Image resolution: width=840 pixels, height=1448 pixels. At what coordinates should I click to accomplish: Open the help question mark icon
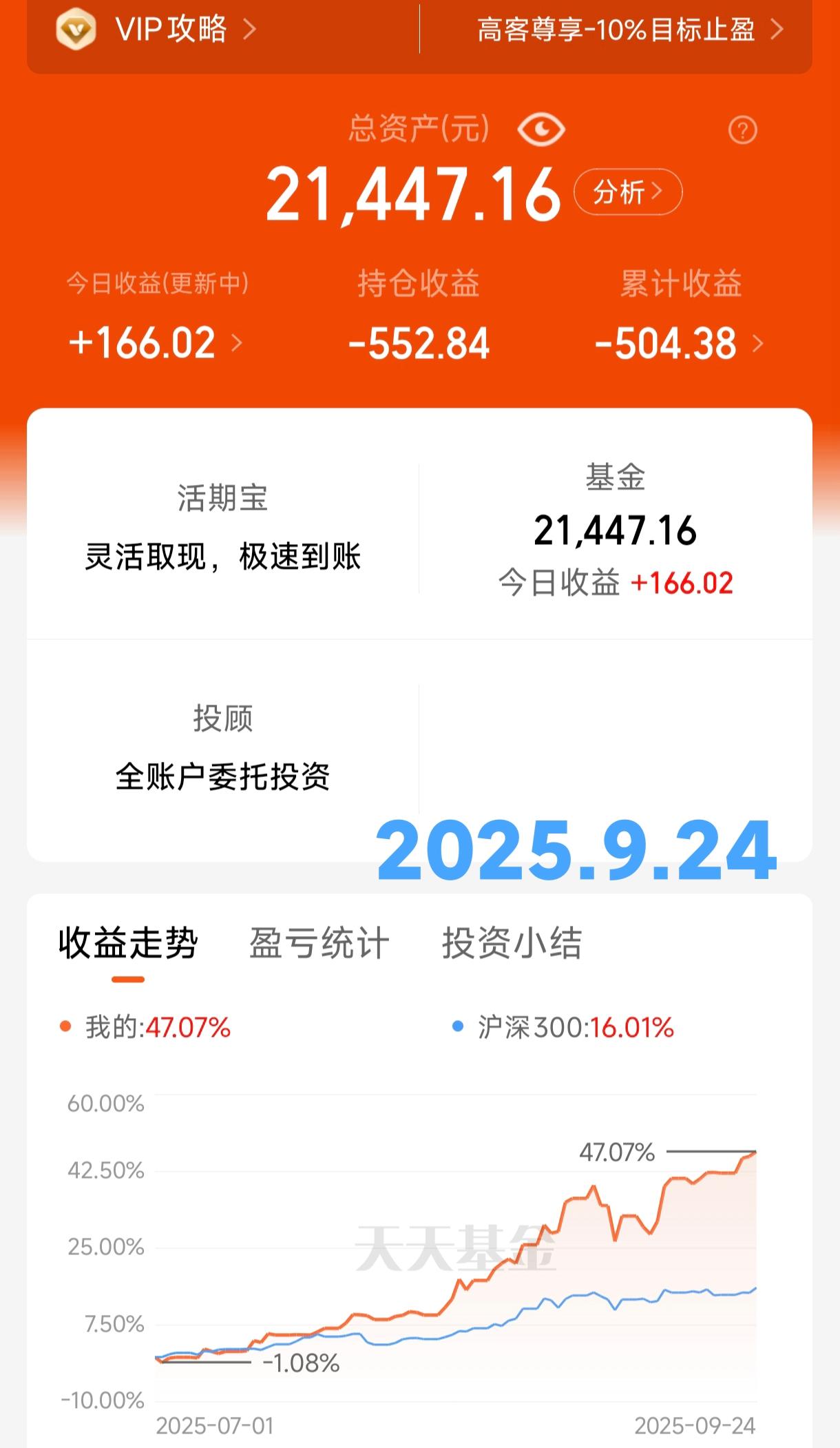[742, 130]
